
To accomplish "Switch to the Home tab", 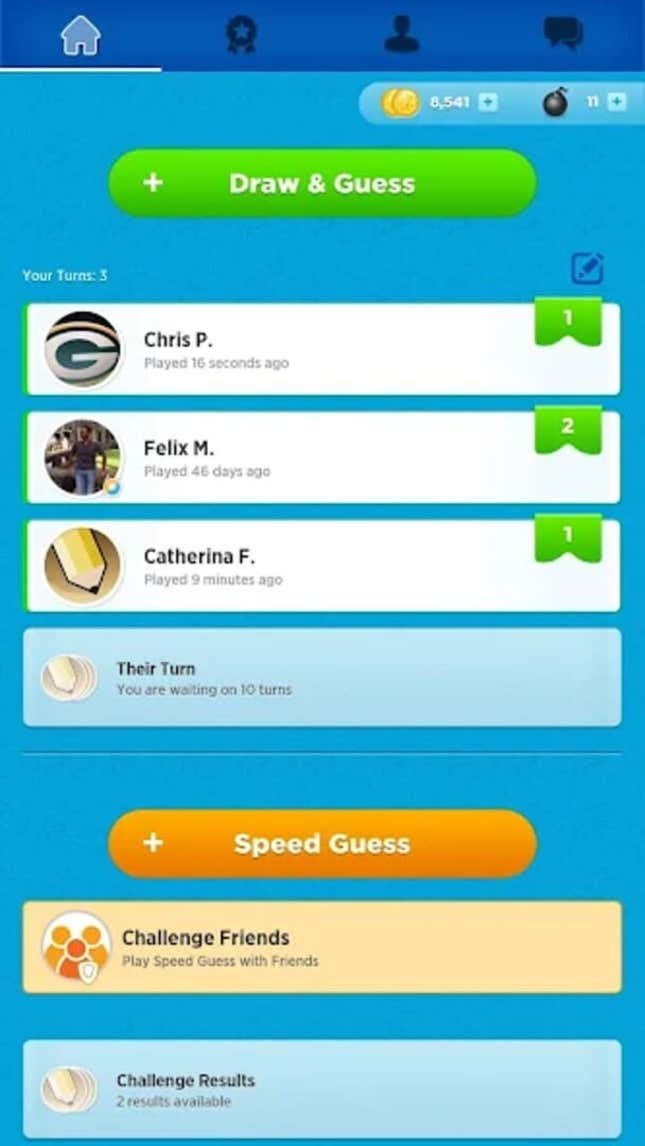I will [x=81, y=35].
